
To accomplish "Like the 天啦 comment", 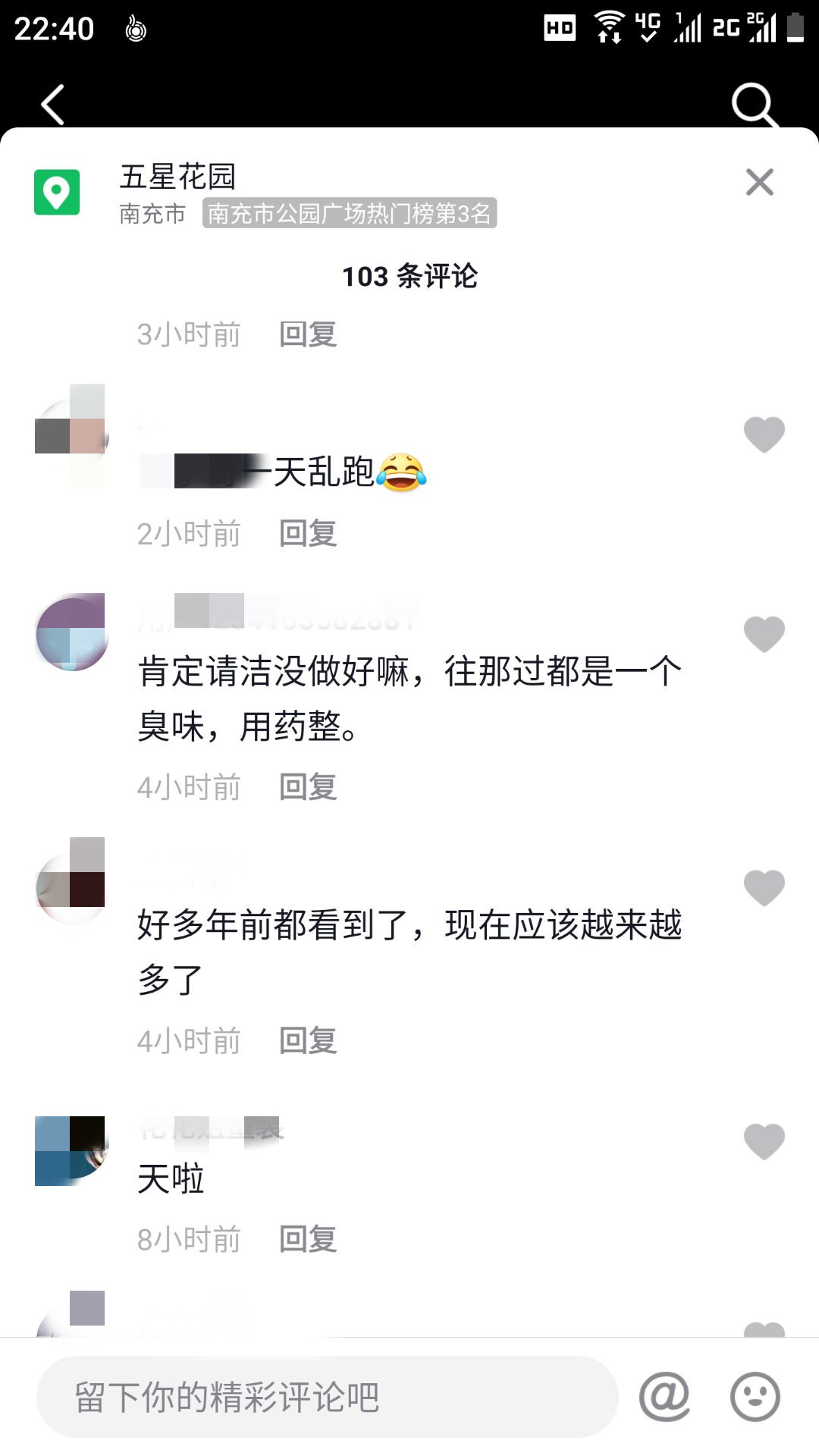I will [x=764, y=1141].
